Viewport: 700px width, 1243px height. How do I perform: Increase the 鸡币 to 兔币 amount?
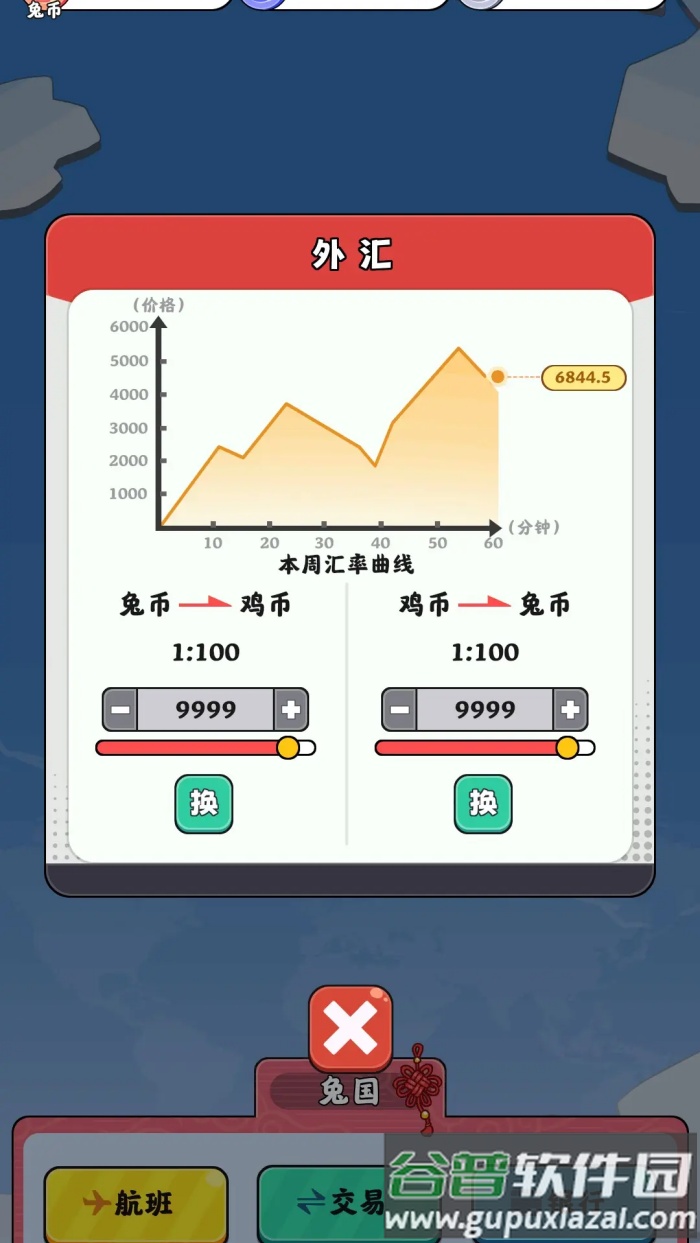click(x=570, y=710)
